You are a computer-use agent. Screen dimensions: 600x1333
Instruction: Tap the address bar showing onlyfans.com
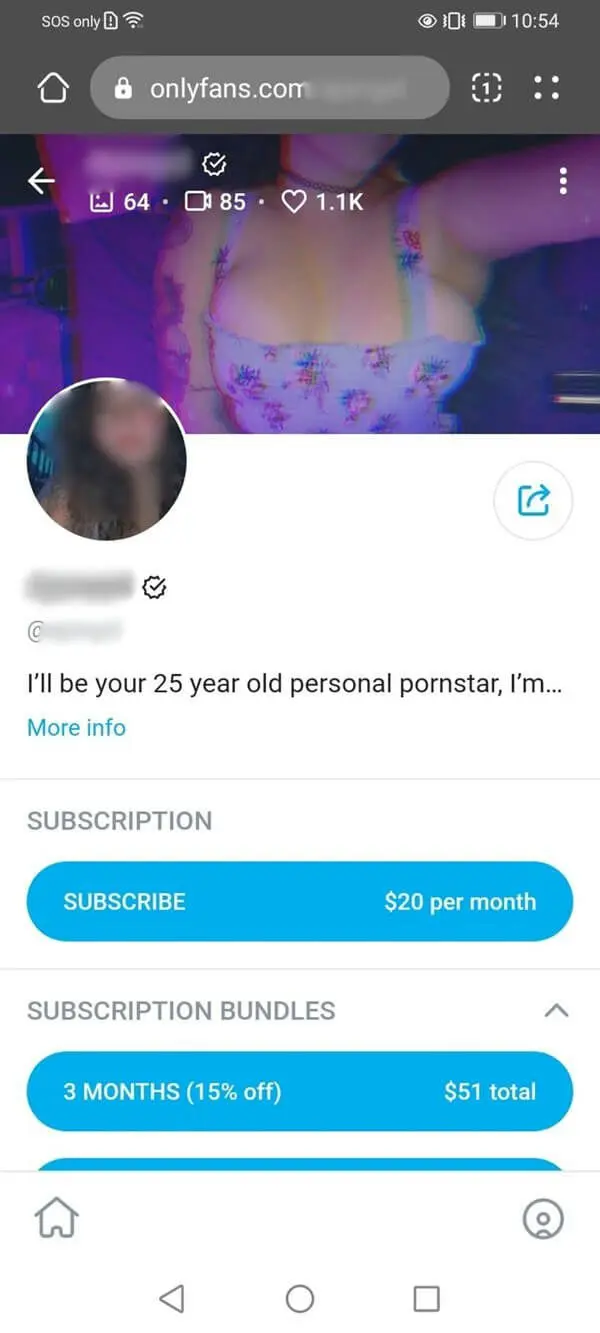(269, 89)
